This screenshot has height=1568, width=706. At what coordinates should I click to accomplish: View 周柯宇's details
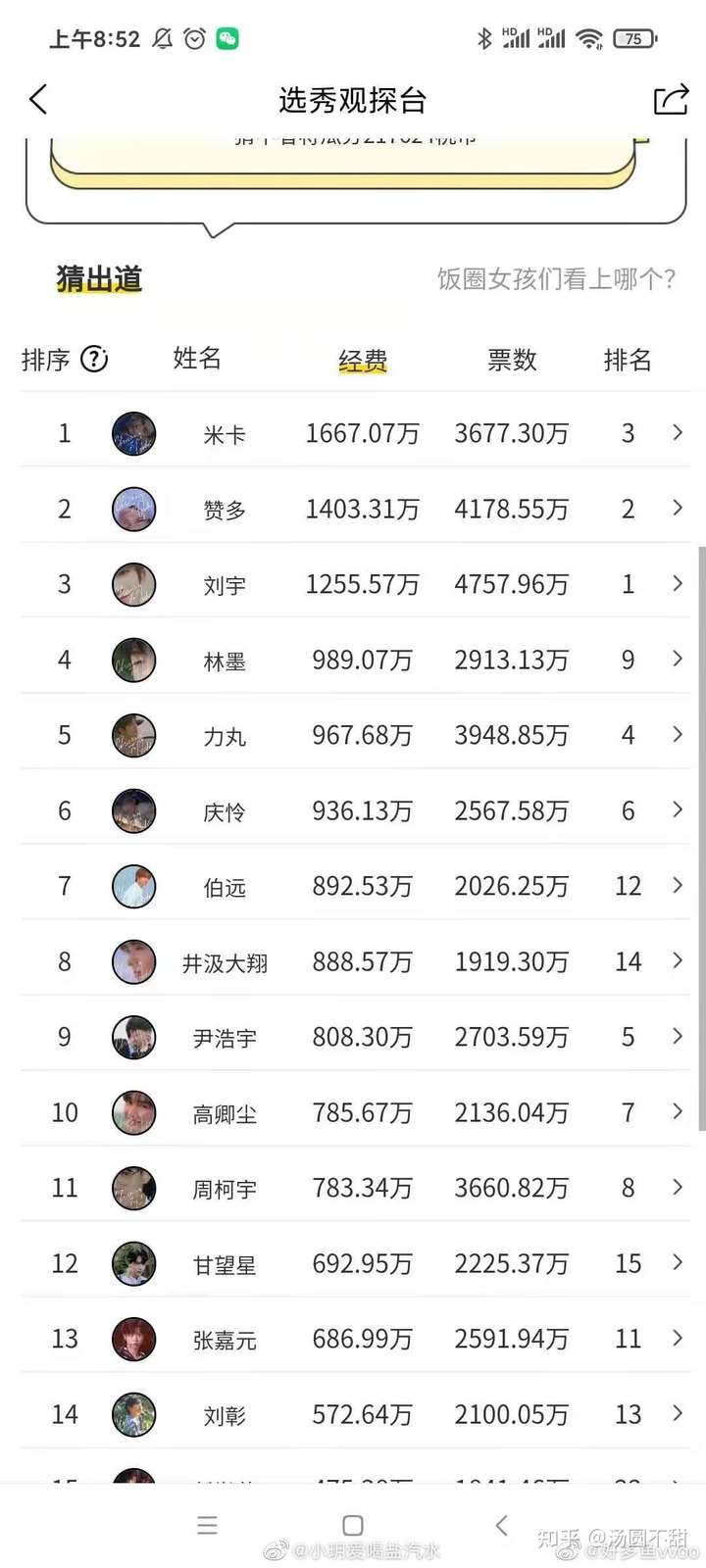coord(353,1188)
